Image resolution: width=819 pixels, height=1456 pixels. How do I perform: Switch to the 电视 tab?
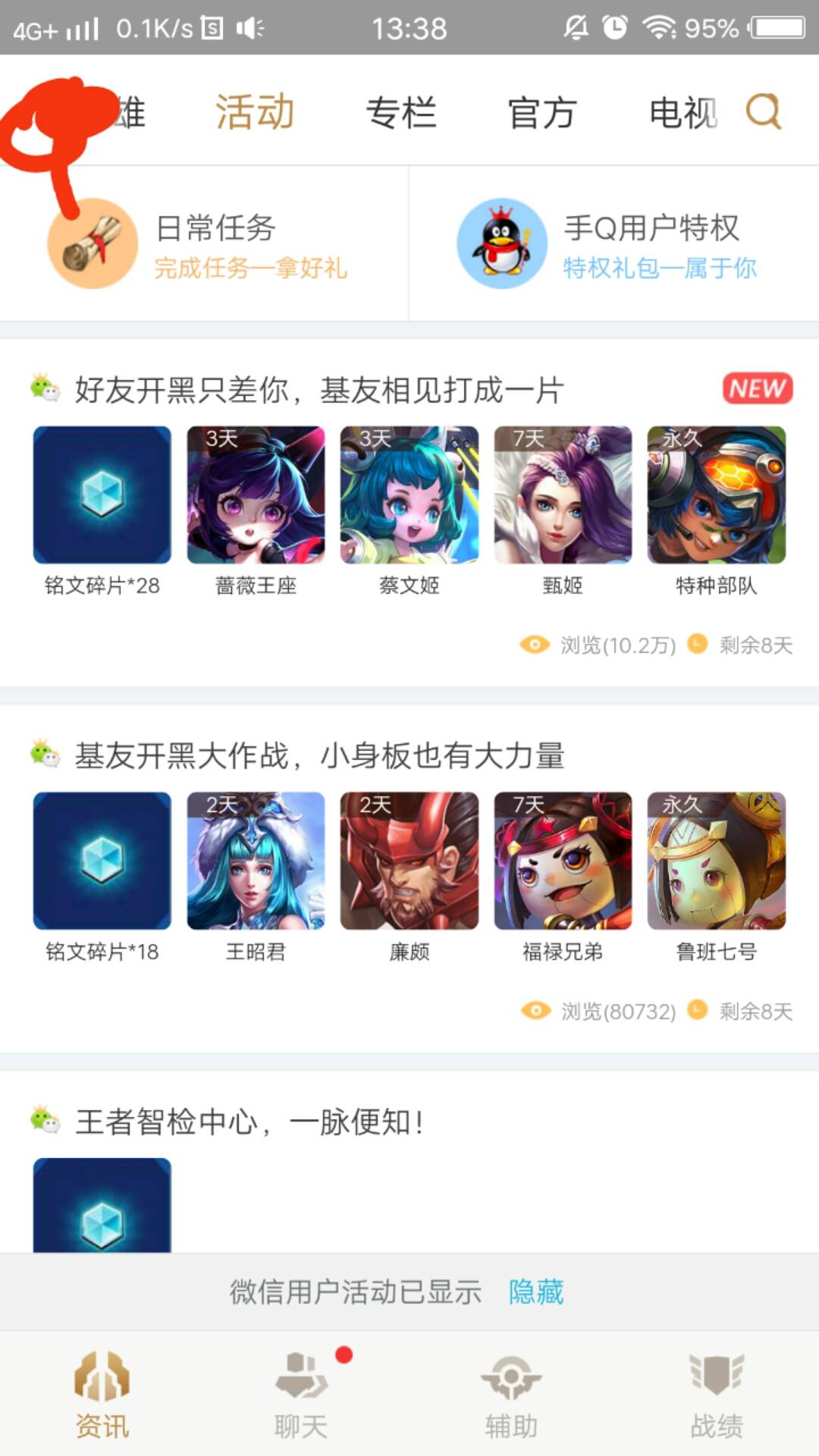(682, 113)
